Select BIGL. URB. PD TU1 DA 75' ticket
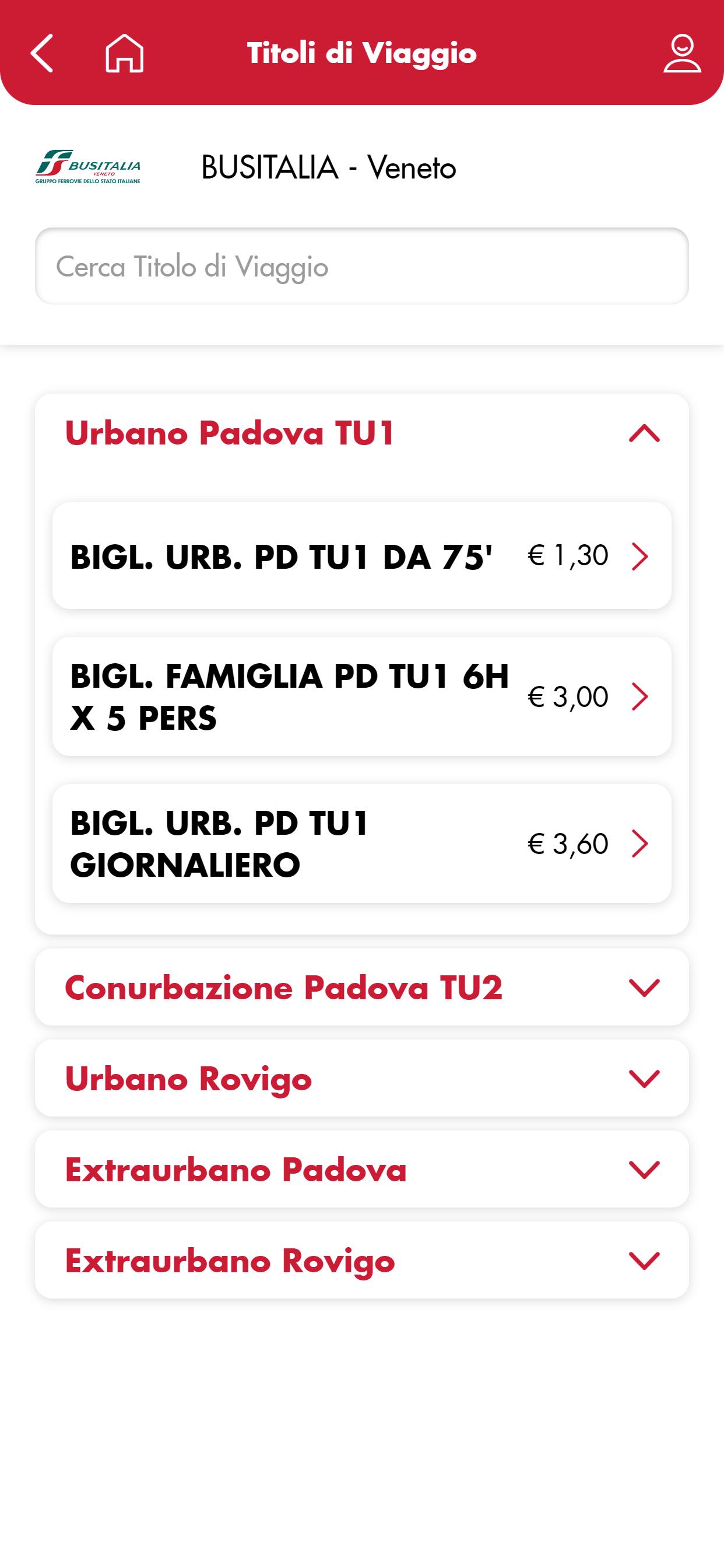 (362, 556)
